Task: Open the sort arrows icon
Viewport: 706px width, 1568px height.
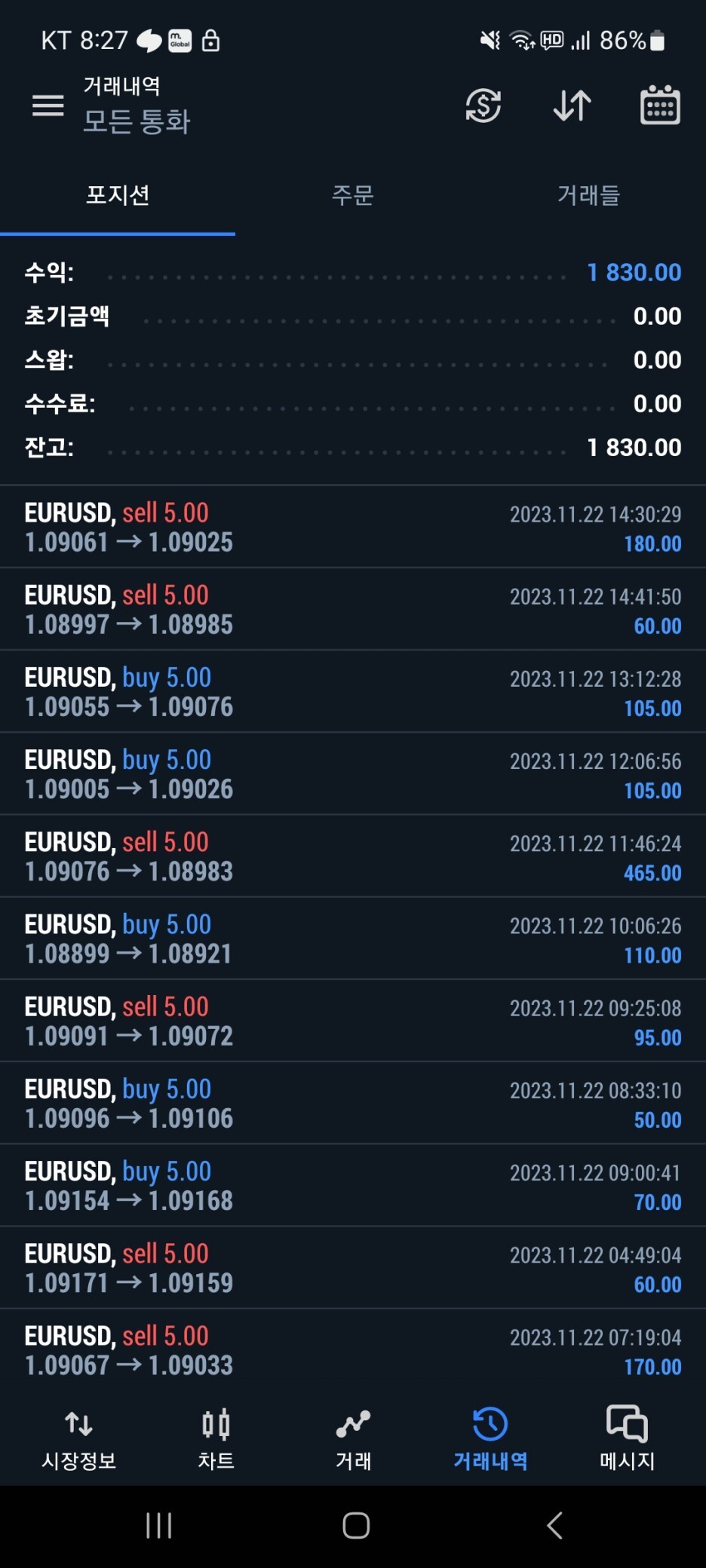Action: [572, 106]
